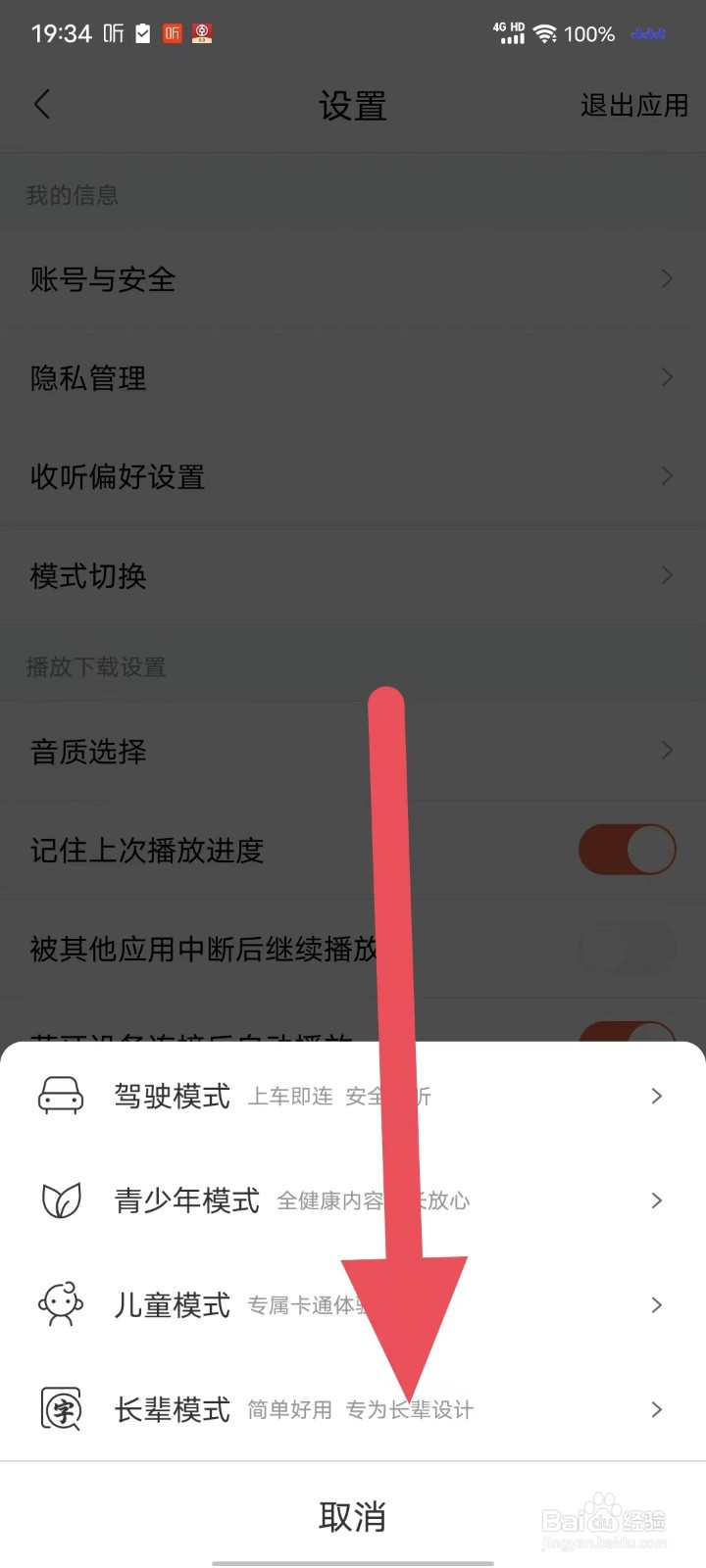Tap the 字 icon next to 长辈模式

61,1409
